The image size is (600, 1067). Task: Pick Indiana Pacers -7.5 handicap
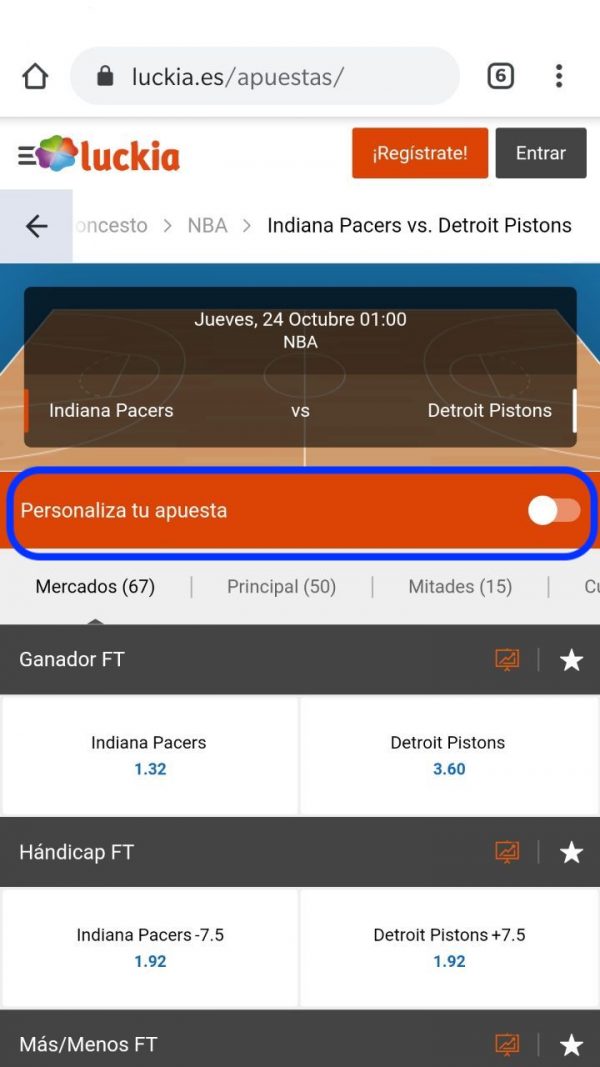coord(150,947)
